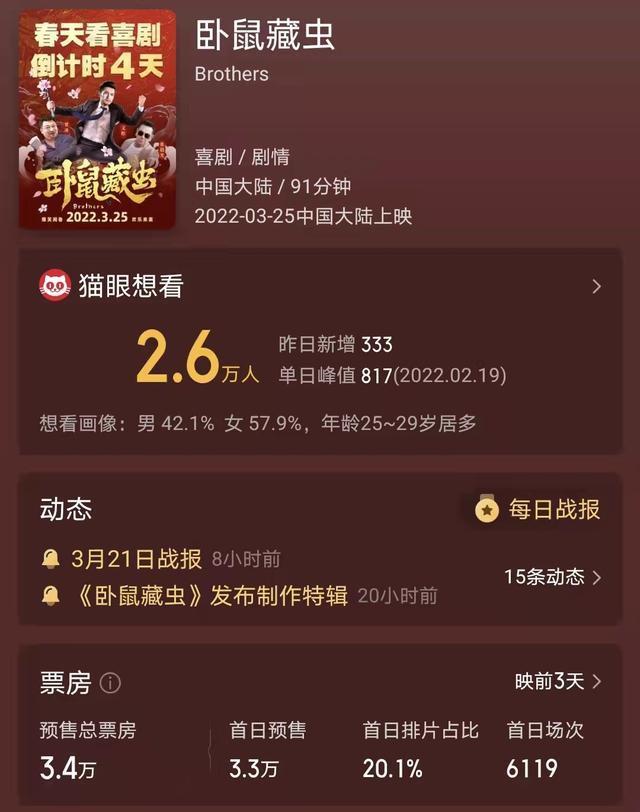
Task: Expand the 猫眼想看 details chevron
Action: (596, 287)
